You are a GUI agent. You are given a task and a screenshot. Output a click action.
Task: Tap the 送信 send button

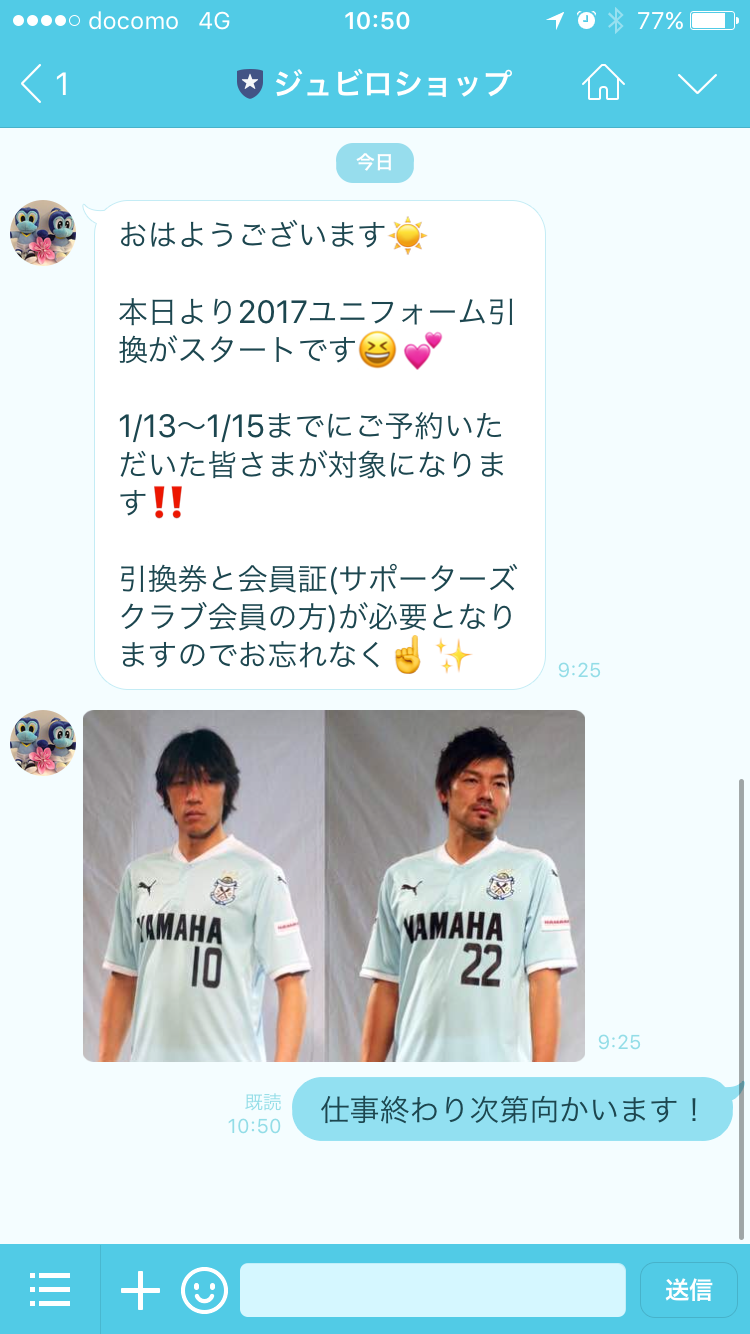(689, 1290)
